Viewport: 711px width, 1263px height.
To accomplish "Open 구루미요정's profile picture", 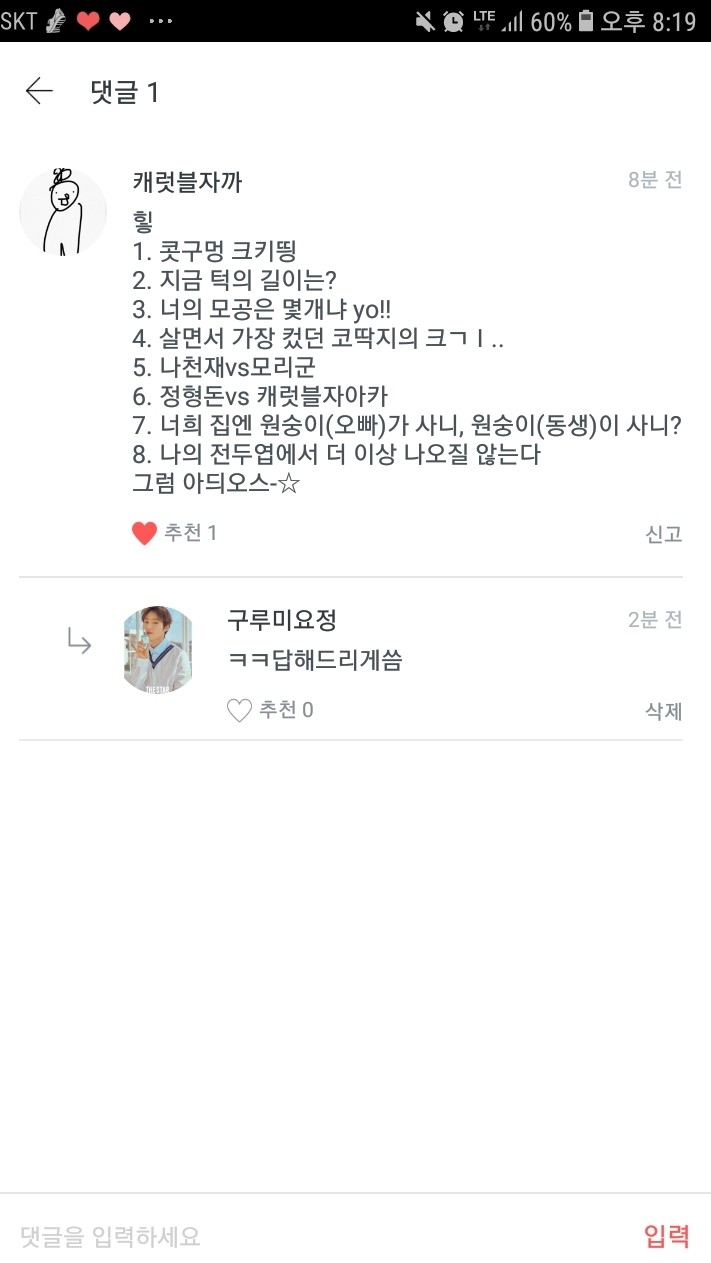I will pyautogui.click(x=157, y=649).
